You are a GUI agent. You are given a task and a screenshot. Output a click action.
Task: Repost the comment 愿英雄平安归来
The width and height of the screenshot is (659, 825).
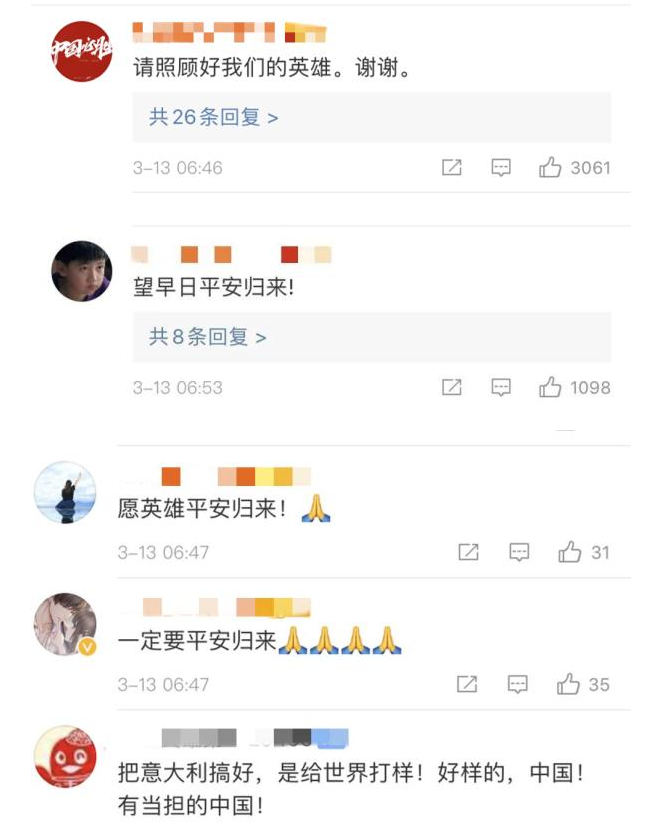(467, 552)
